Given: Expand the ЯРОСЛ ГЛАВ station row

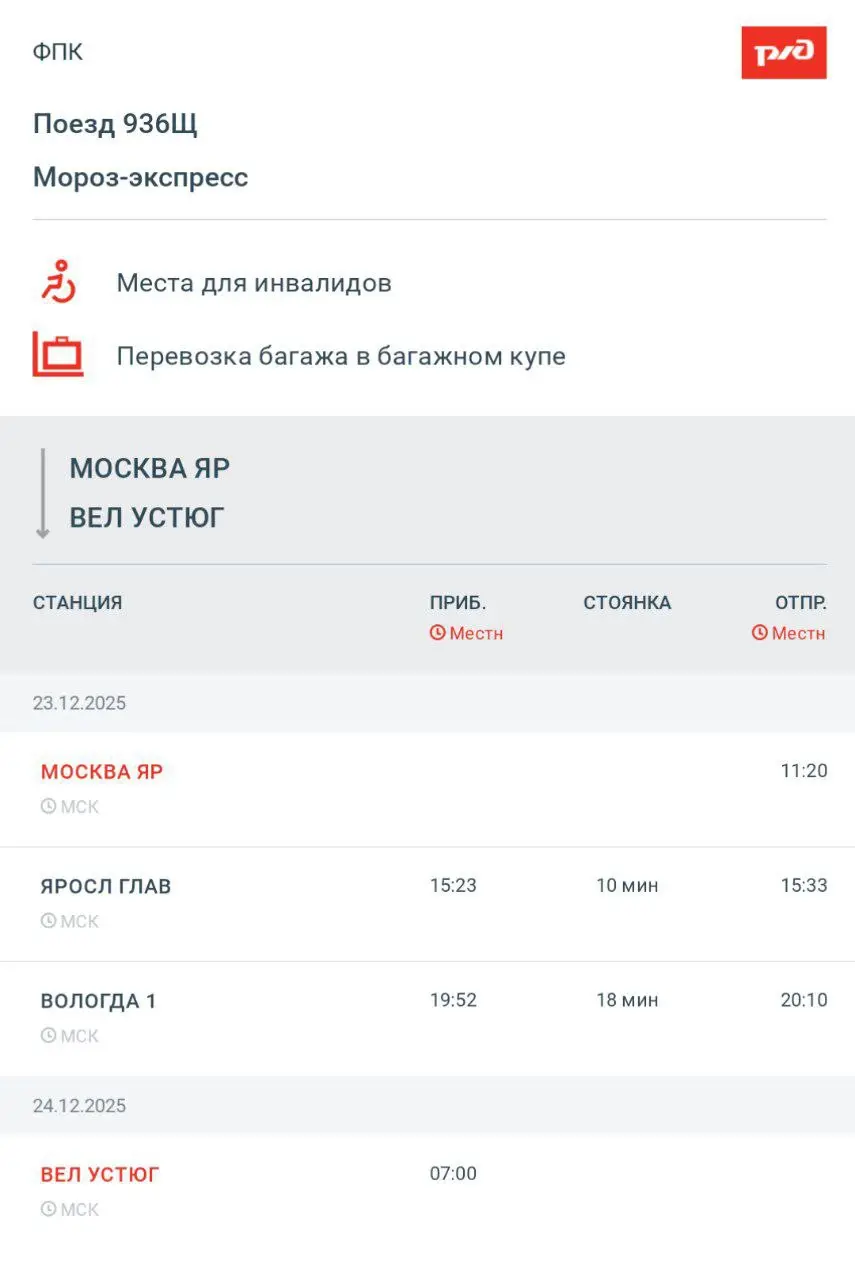Looking at the screenshot, I should tap(105, 885).
